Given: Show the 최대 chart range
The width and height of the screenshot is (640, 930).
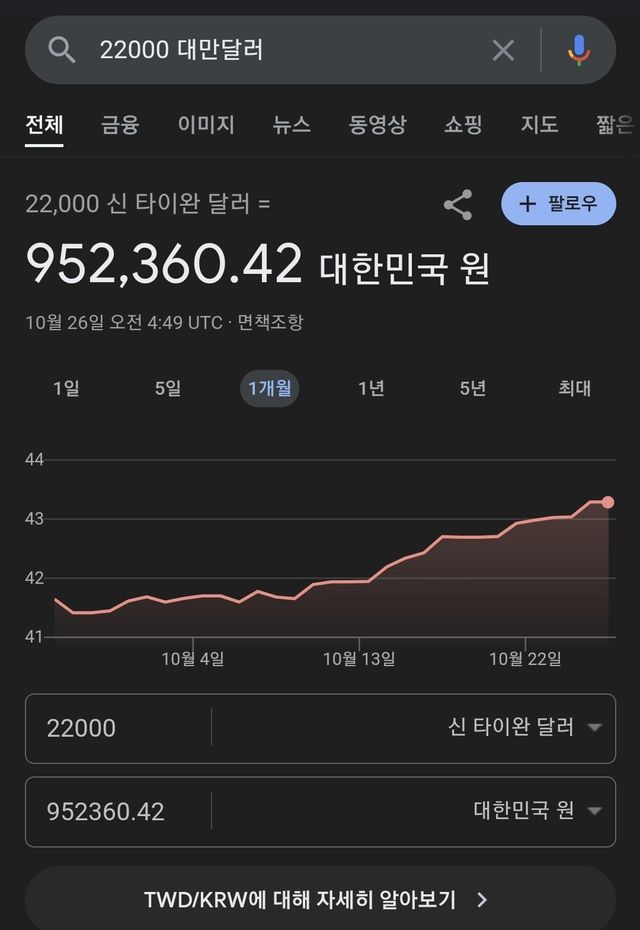Looking at the screenshot, I should tap(574, 388).
